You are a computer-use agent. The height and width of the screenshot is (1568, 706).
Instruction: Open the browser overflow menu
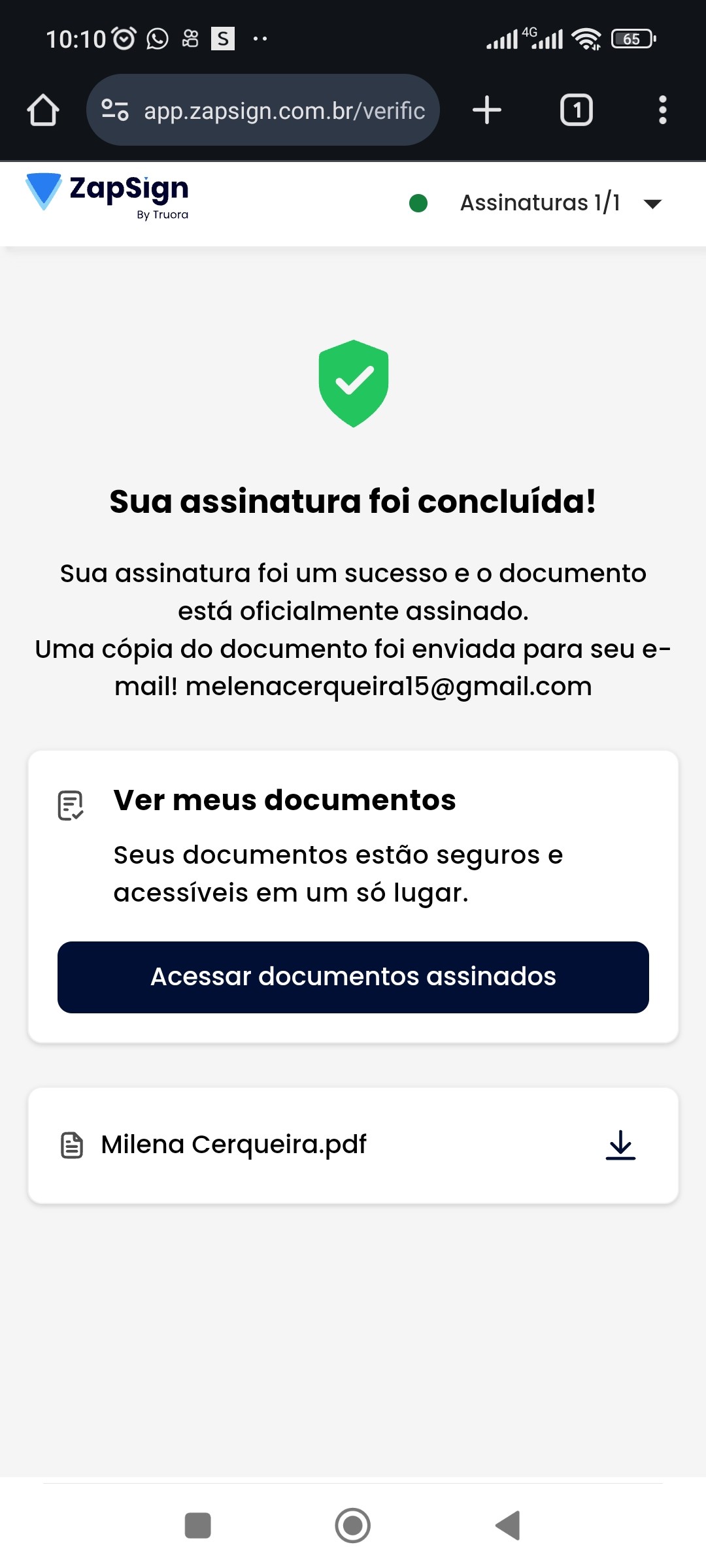tap(662, 110)
